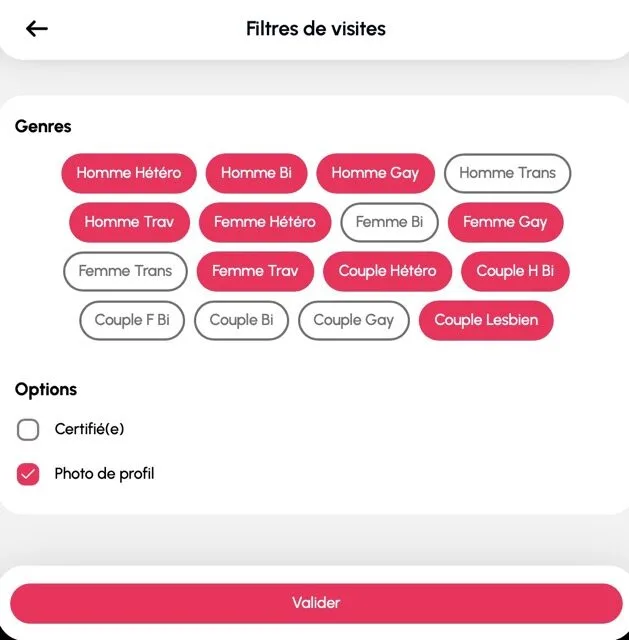This screenshot has width=629, height=640.
Task: Select the Homme Trans chip
Action: click(x=507, y=173)
